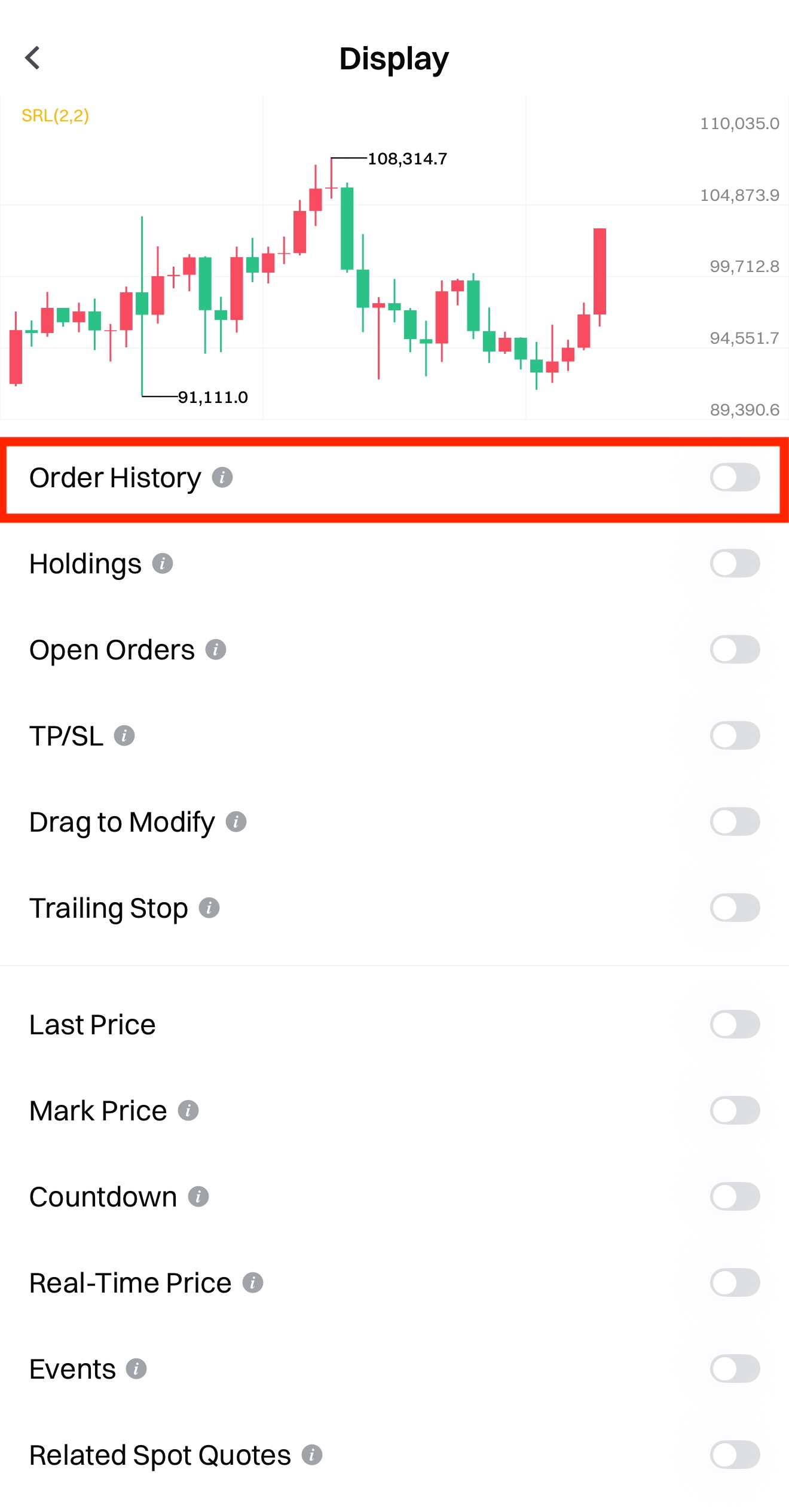The image size is (789, 1512).
Task: Show info about Order History
Action: point(222,478)
